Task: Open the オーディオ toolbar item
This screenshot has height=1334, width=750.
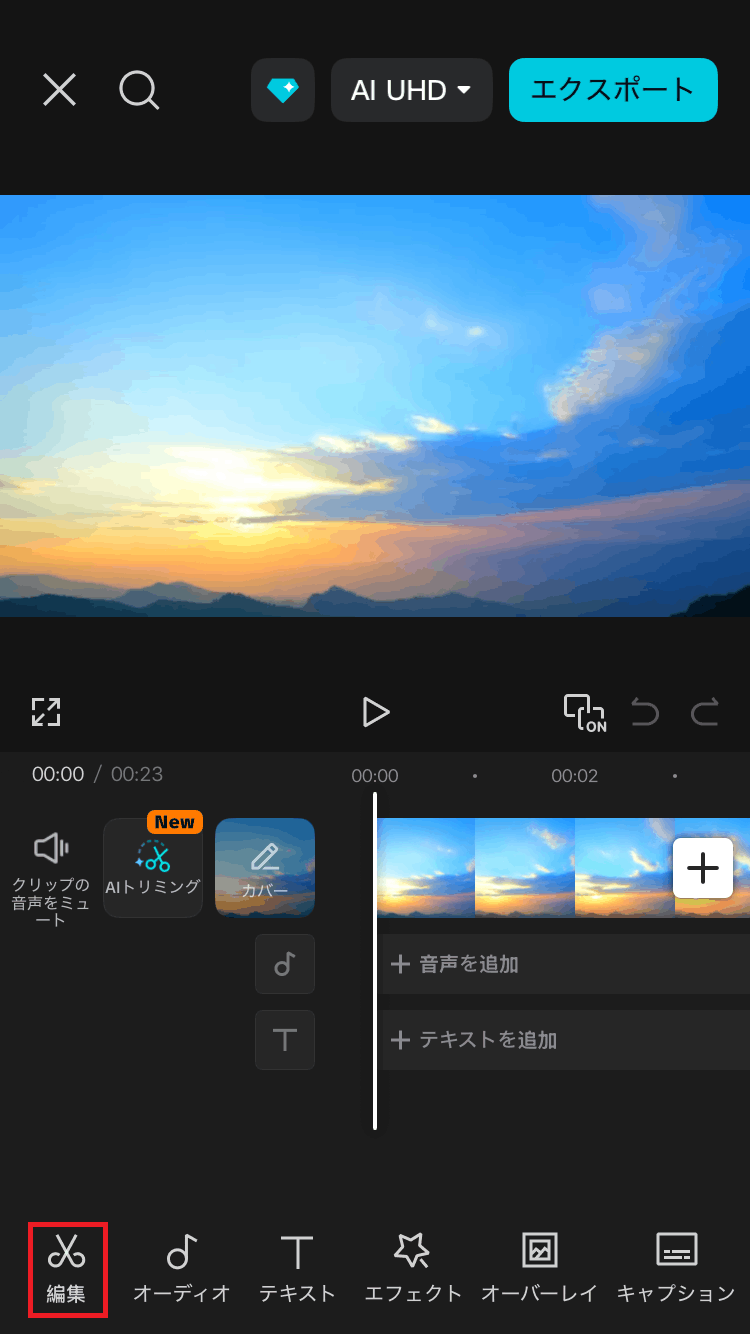Action: [182, 1269]
